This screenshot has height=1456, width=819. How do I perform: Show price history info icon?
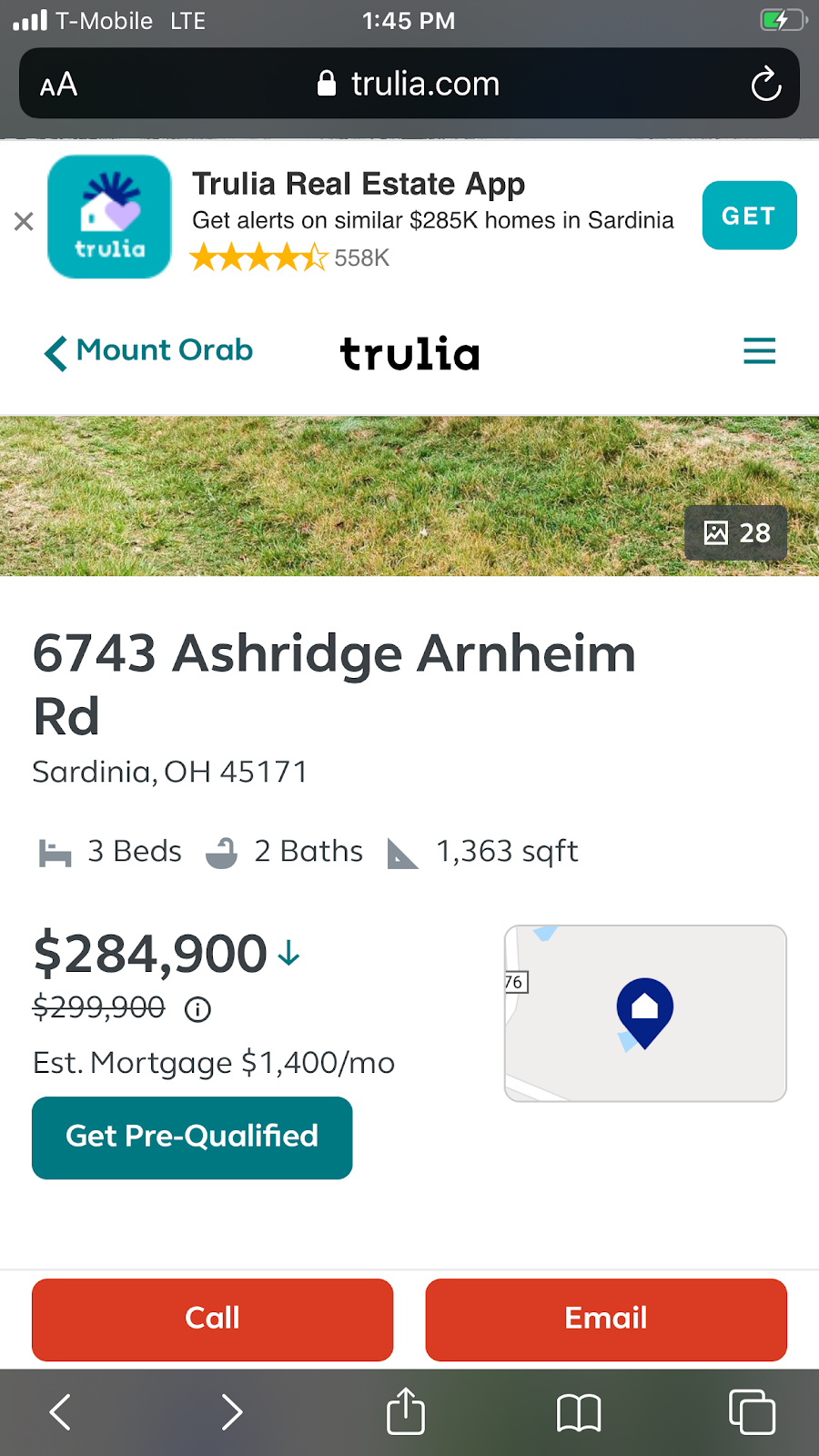point(197,1009)
